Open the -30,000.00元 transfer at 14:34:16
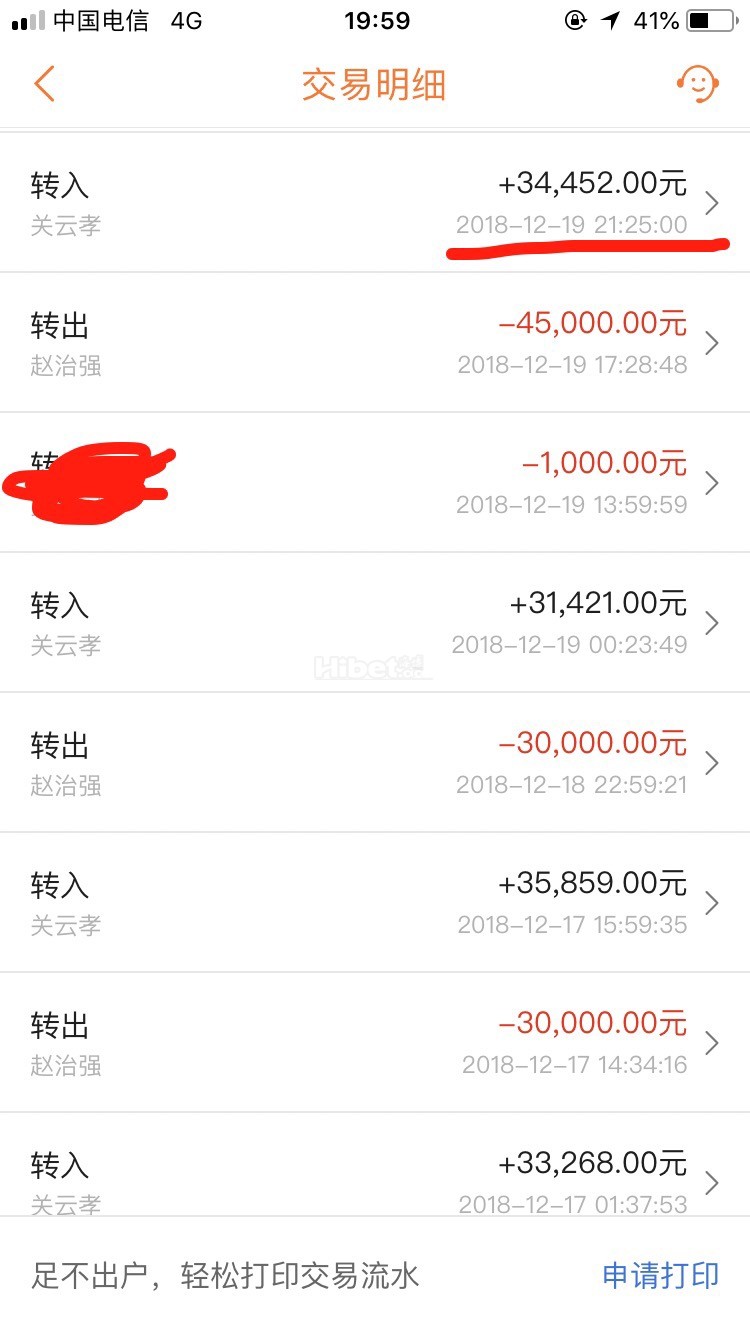The width and height of the screenshot is (750, 1334). coord(375,1043)
